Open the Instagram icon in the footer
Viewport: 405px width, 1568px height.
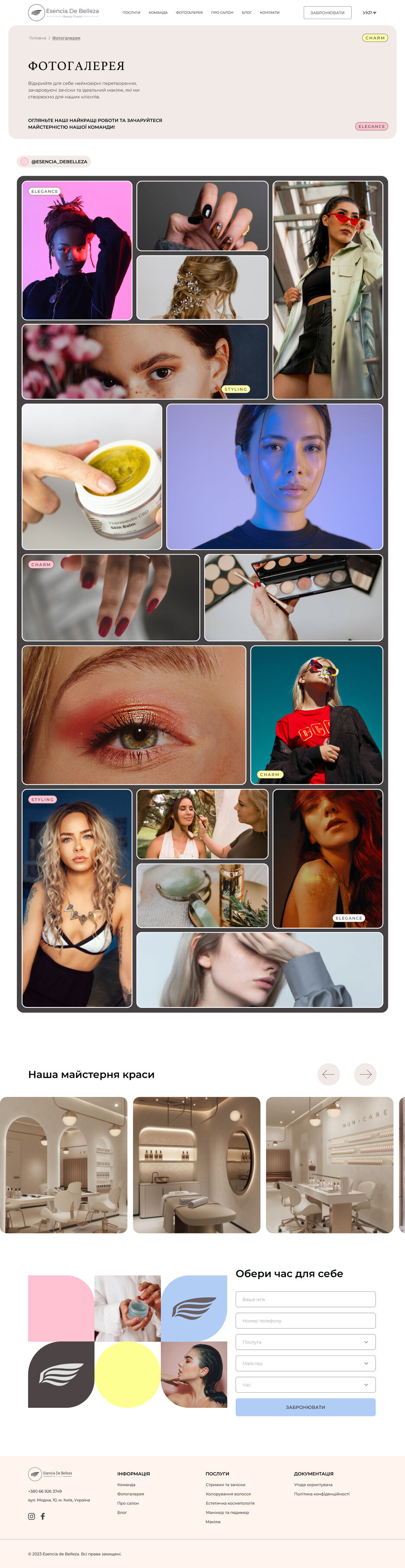(32, 1516)
